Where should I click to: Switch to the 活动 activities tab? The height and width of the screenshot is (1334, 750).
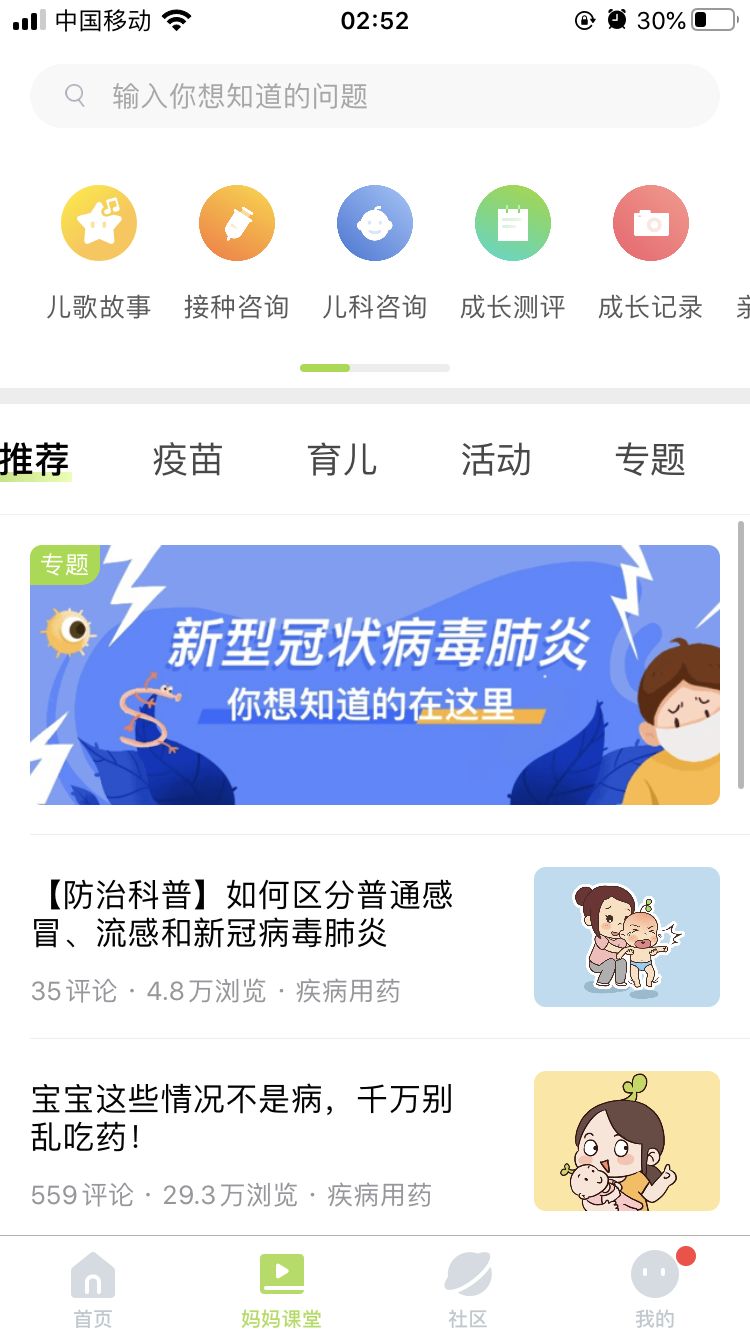coord(495,459)
